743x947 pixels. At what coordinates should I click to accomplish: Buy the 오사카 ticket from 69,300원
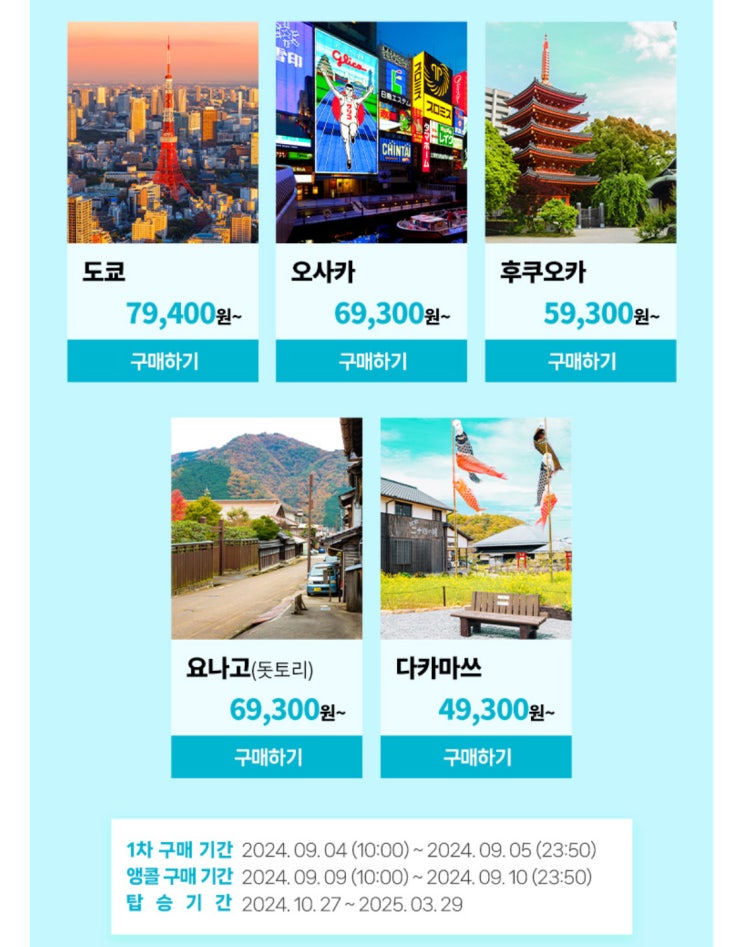372,361
